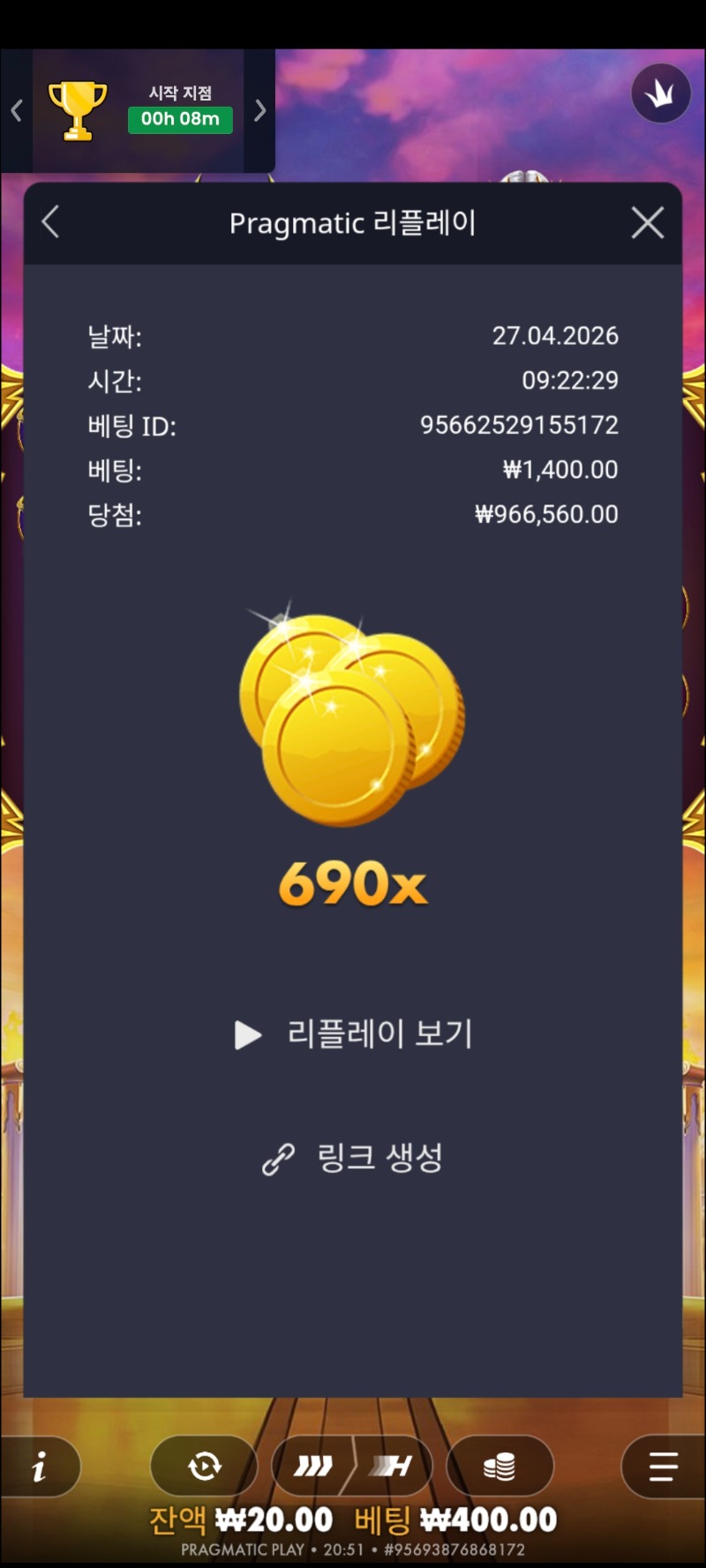Show the next tournament banner

[259, 111]
